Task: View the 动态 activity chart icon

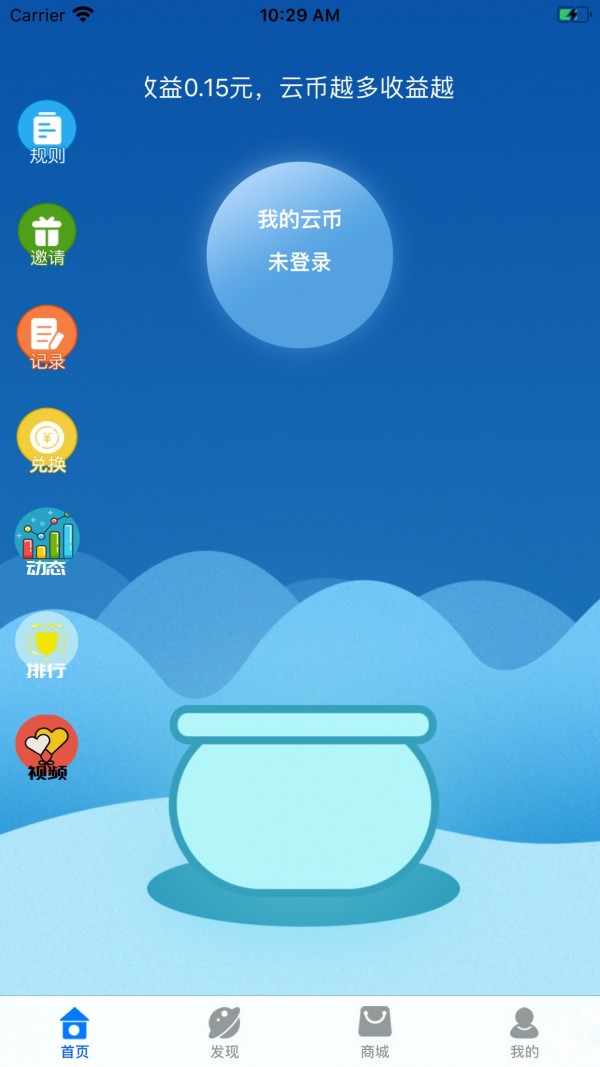Action: point(47,542)
